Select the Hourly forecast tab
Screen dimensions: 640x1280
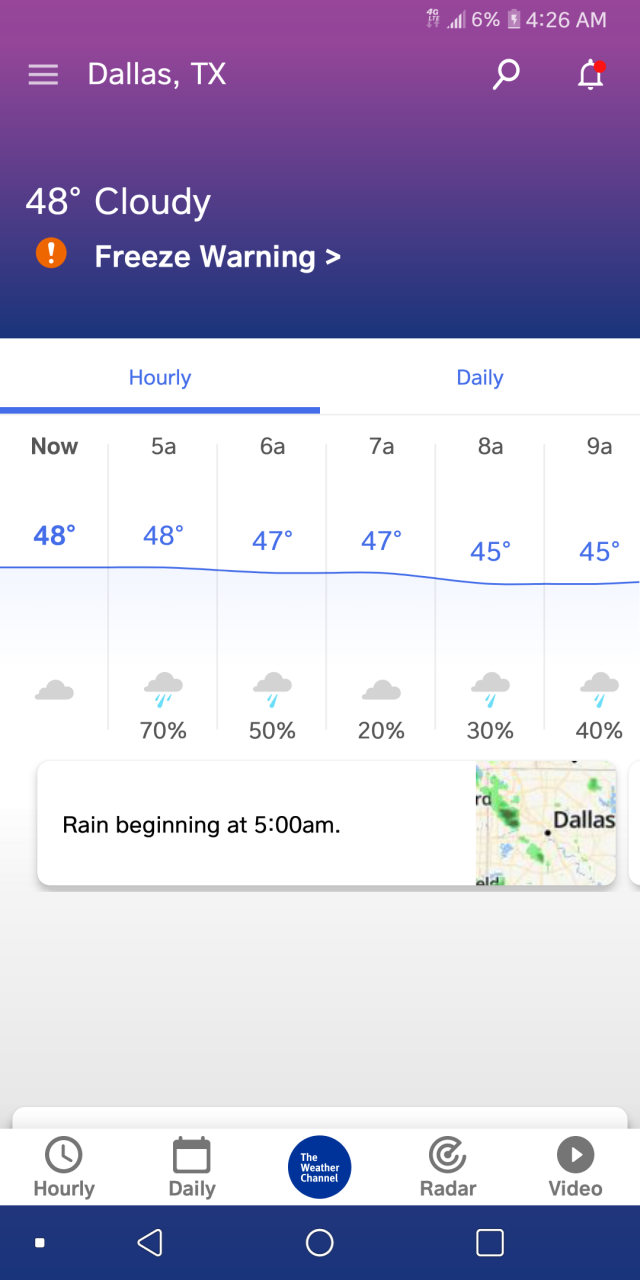pos(160,378)
